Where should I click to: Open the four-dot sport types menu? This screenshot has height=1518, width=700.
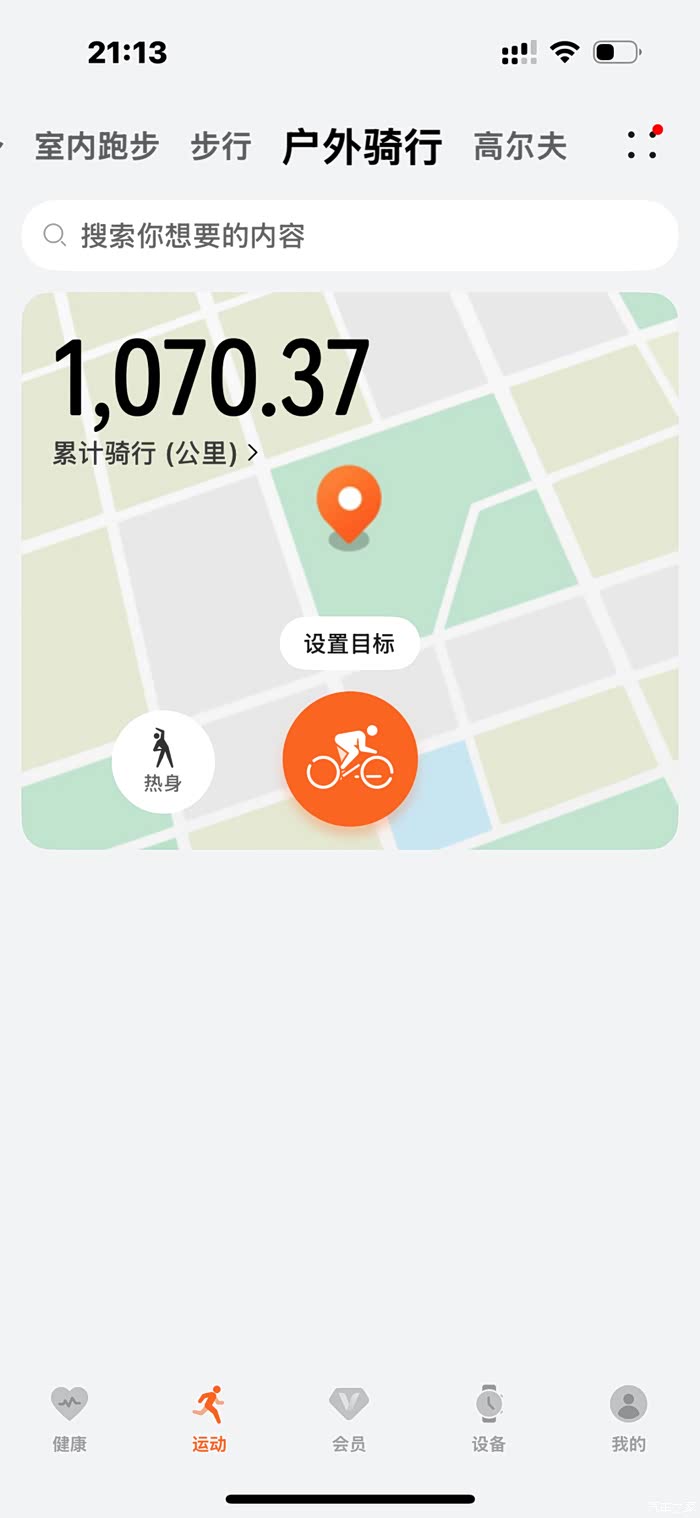[643, 145]
